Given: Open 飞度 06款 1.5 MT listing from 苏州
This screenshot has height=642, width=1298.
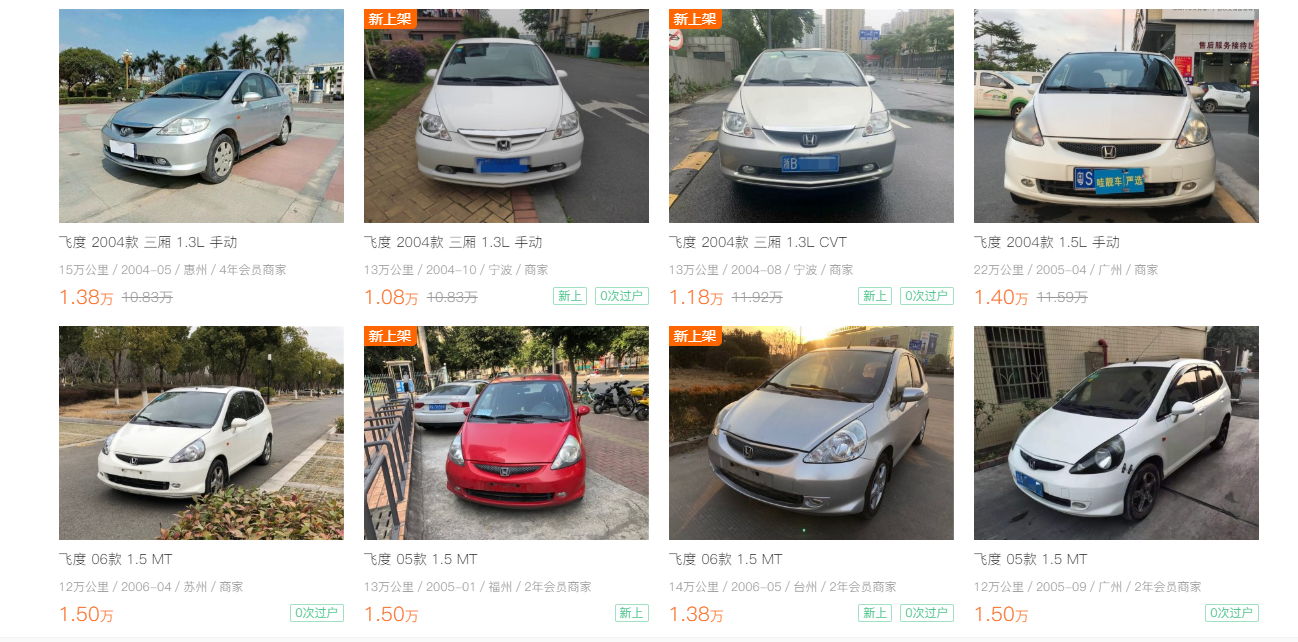Looking at the screenshot, I should click(201, 433).
